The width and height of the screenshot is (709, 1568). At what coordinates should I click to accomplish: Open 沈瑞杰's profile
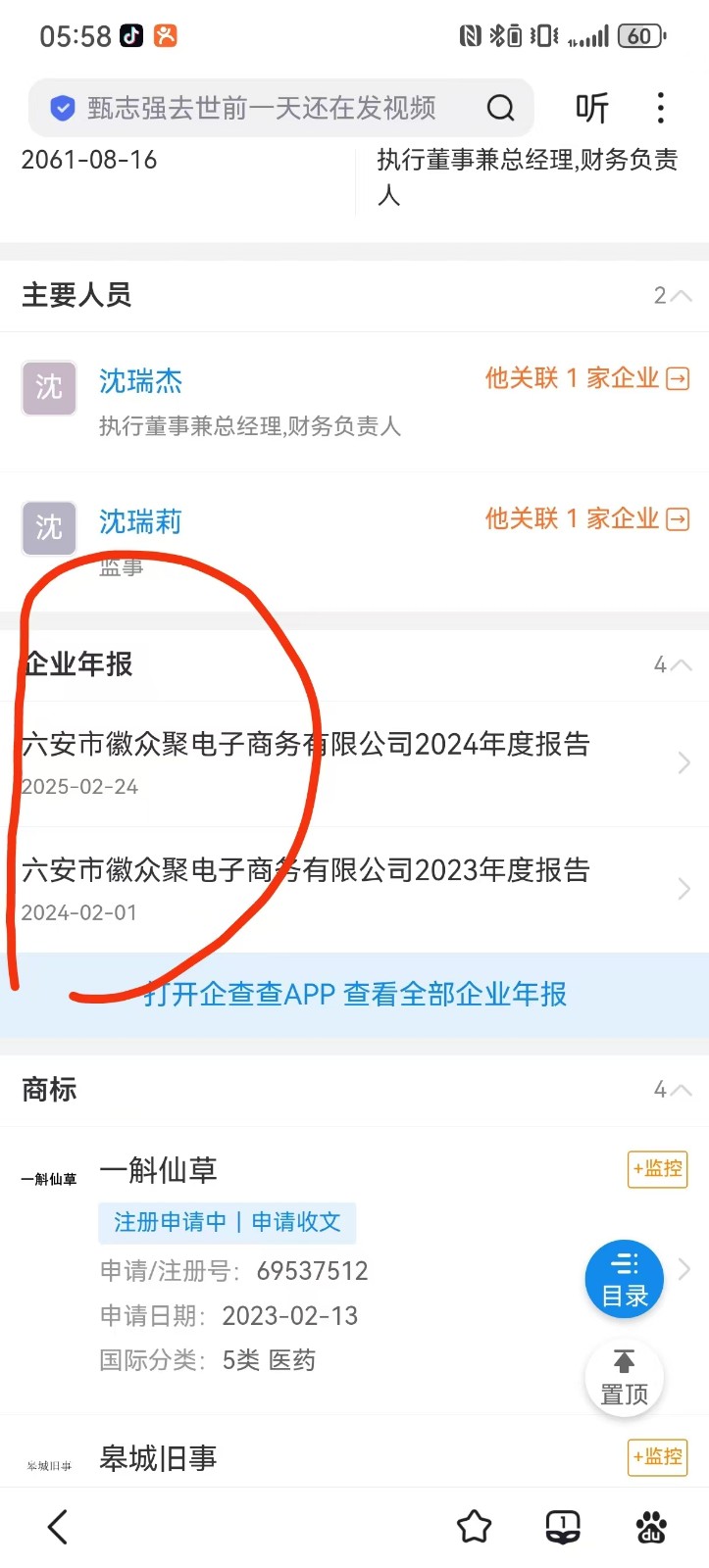(x=141, y=381)
